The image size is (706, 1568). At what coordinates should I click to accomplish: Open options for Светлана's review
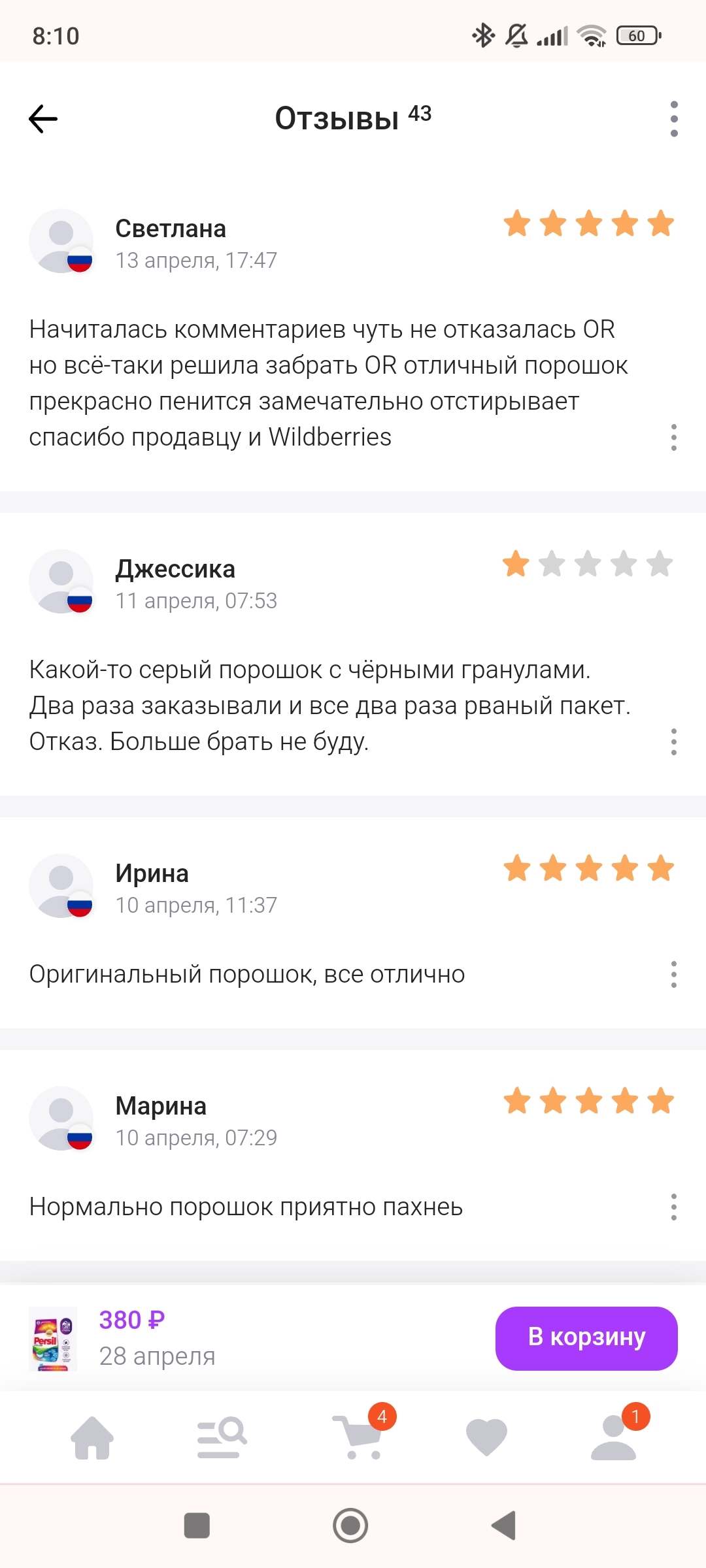[673, 437]
